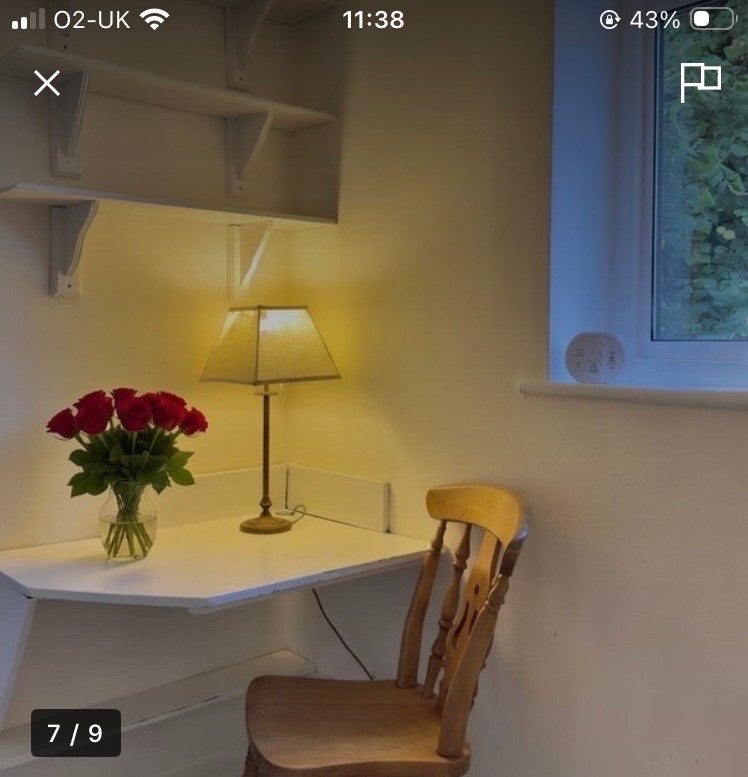This screenshot has width=748, height=777.
Task: Report this photo using the flag icon
Action: click(x=700, y=82)
